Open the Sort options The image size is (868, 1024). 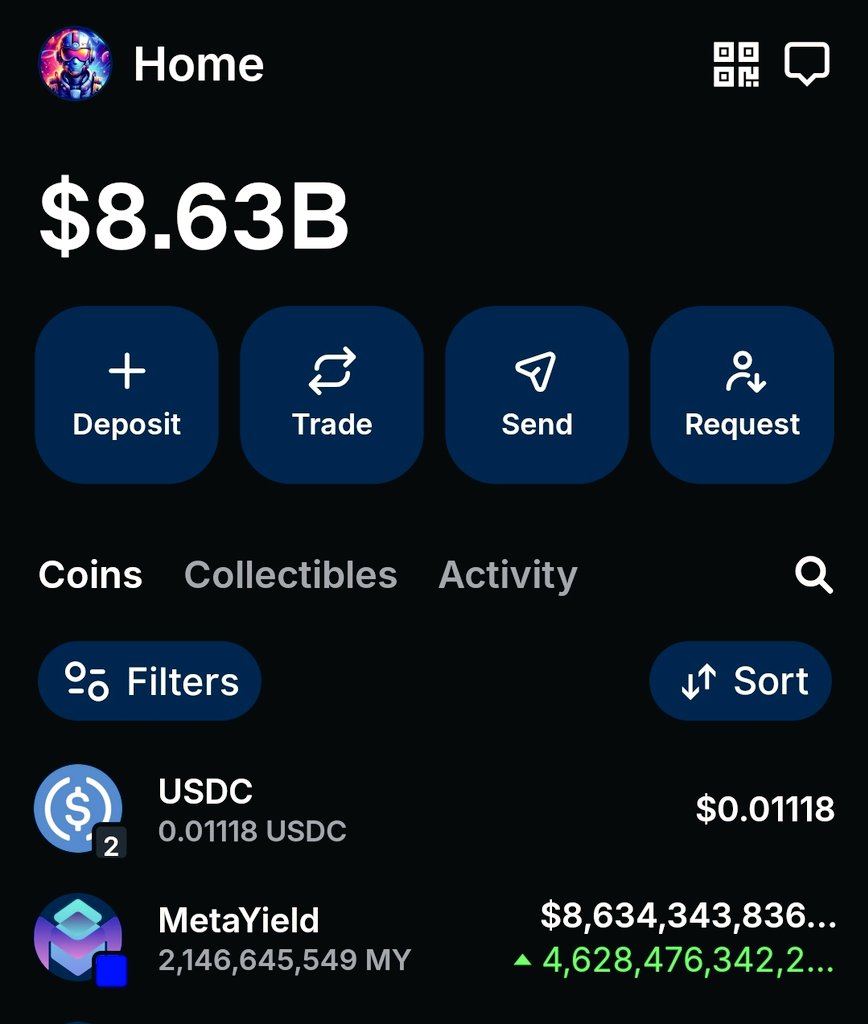[741, 681]
